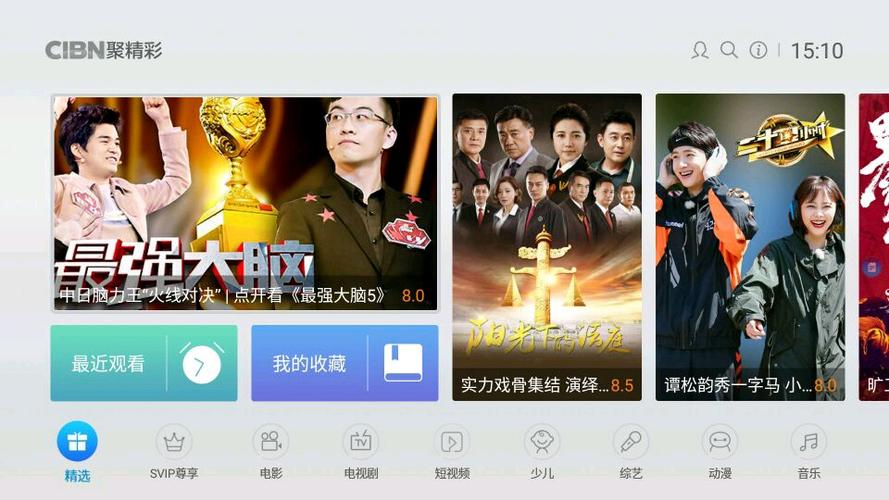Switch to the 综艺 tab

point(630,451)
